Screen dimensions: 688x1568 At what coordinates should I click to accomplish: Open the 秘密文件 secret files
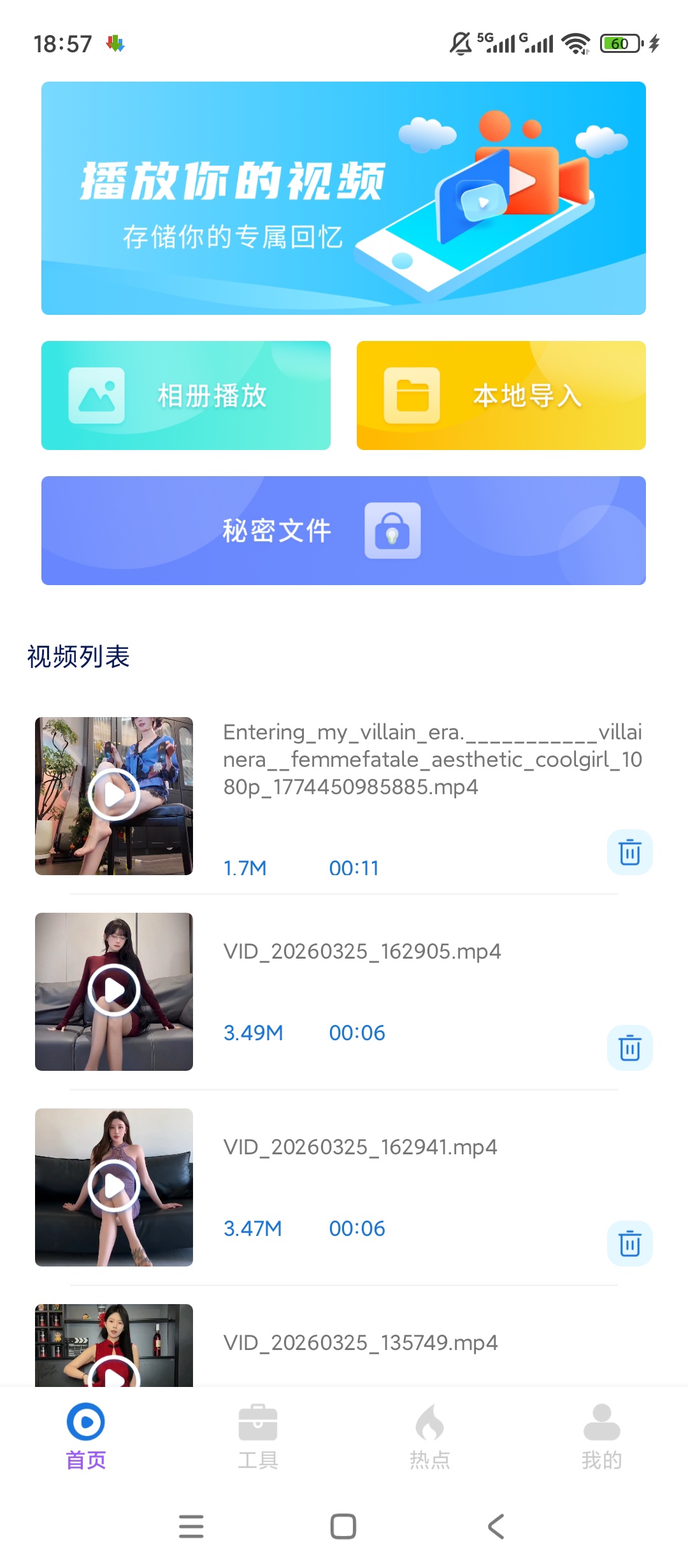point(343,530)
